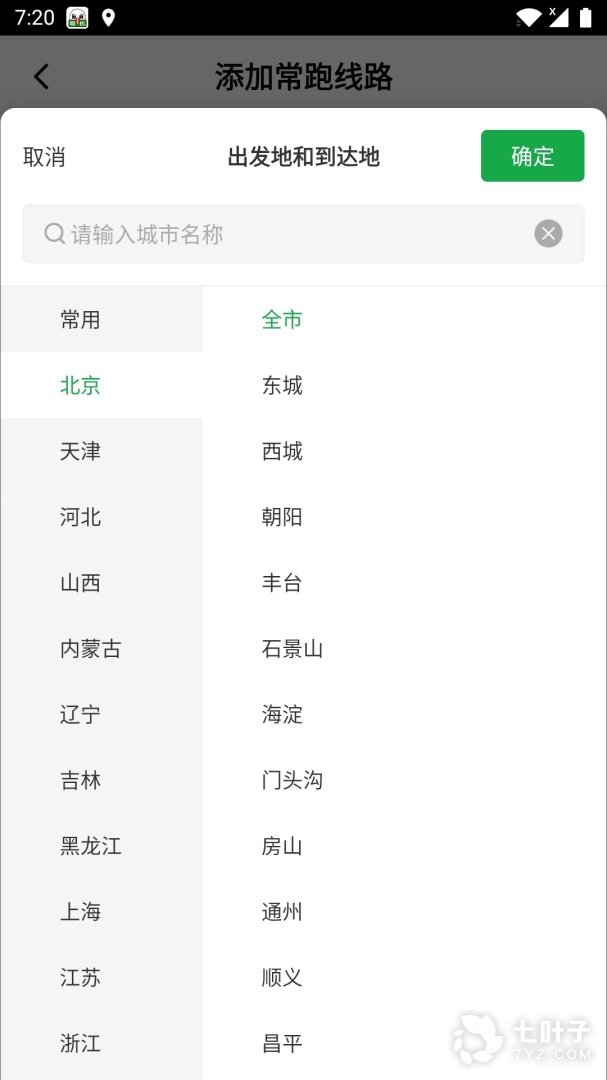
Task: Choose the 通州 district
Action: coord(282,912)
